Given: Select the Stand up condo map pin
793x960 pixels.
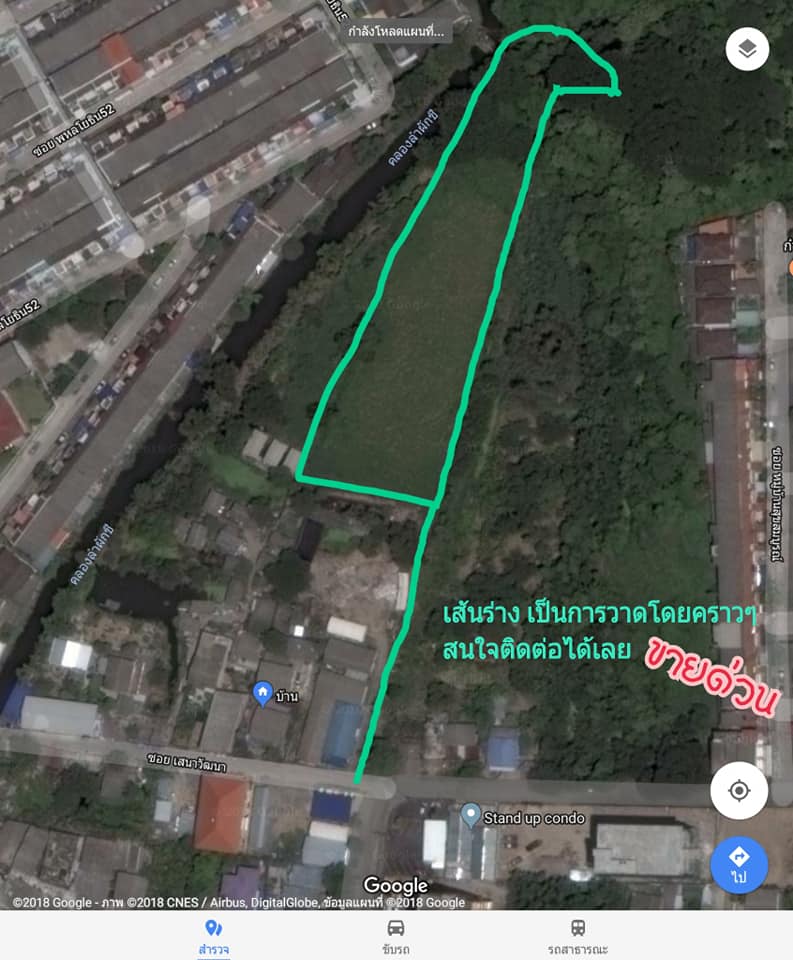Looking at the screenshot, I should click(471, 816).
